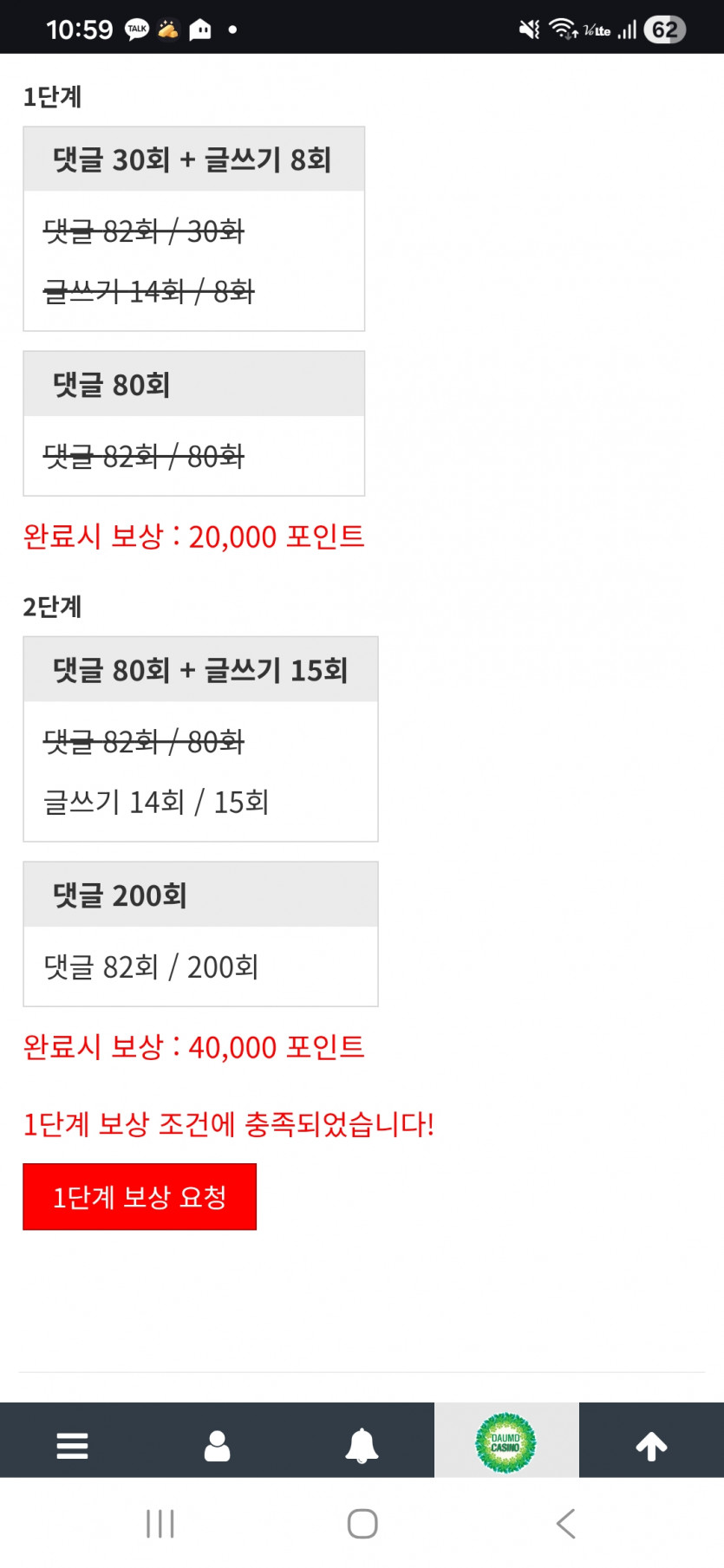
Task: Tap the 글쓰기 14회 / 15회 progress row
Action: 157,803
